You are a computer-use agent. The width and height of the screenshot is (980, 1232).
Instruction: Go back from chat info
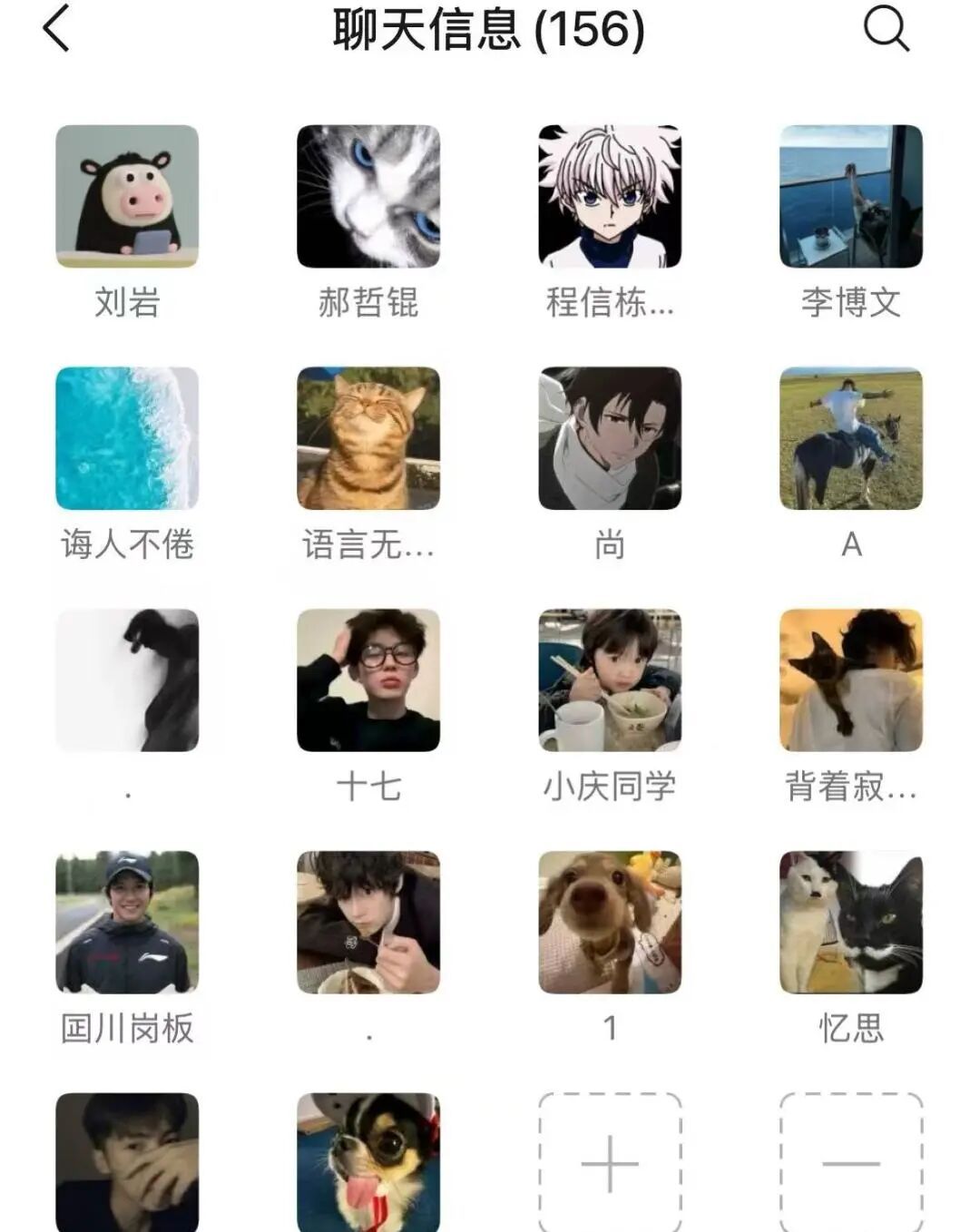(x=56, y=29)
